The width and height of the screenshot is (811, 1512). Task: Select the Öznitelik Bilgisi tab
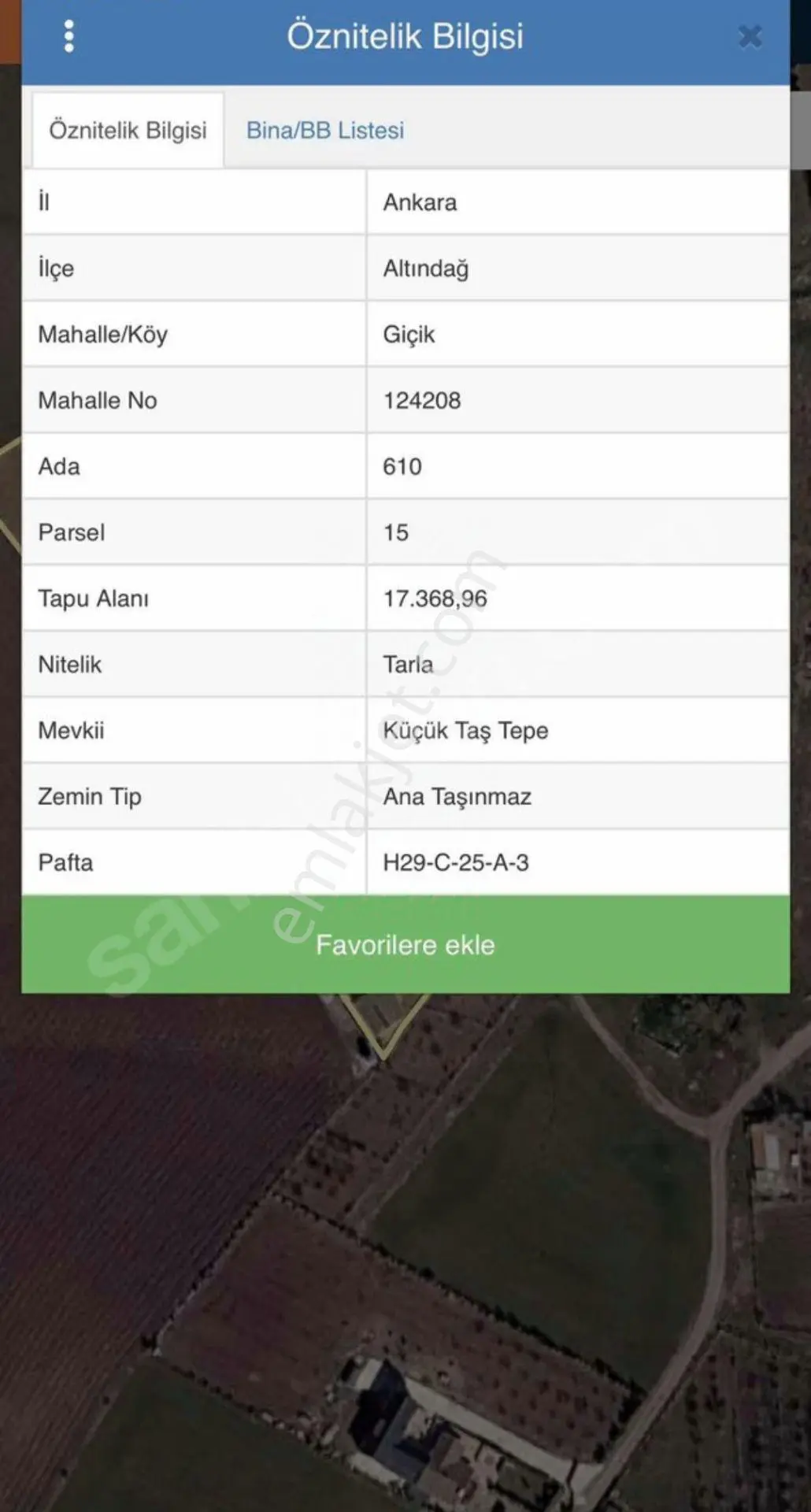click(128, 130)
